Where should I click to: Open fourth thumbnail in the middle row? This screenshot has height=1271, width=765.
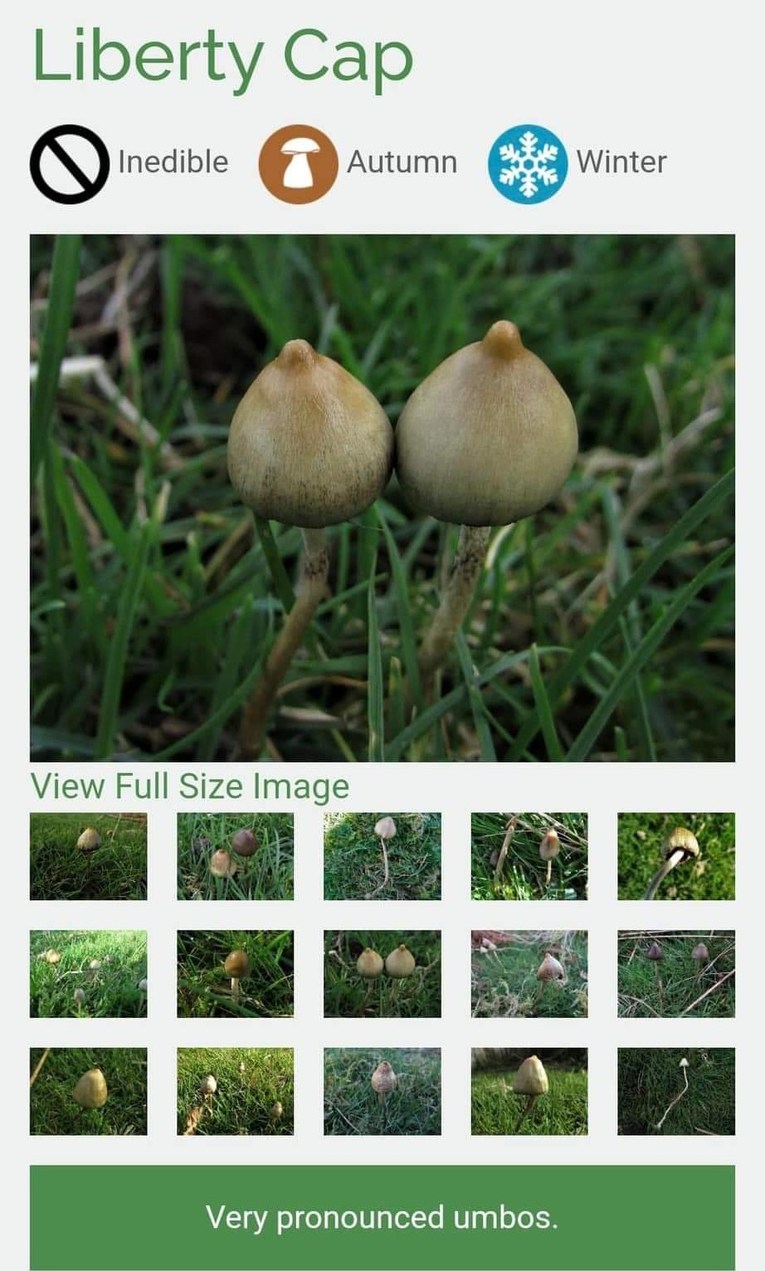tap(529, 974)
